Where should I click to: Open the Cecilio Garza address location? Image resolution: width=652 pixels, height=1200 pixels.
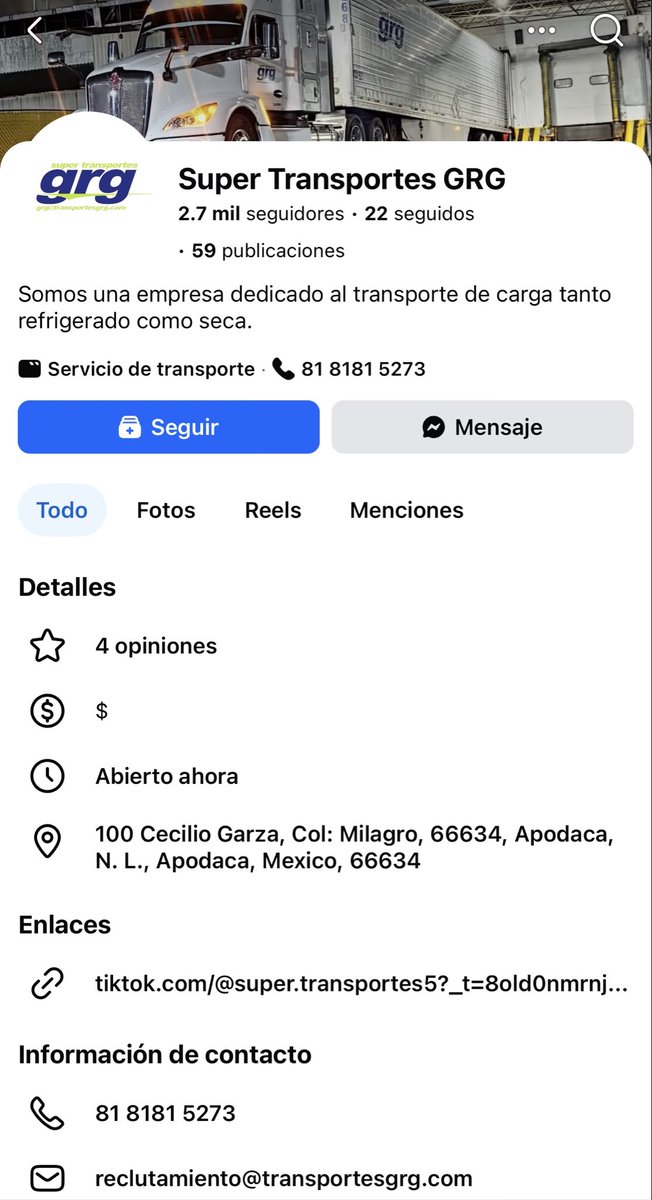(x=326, y=847)
